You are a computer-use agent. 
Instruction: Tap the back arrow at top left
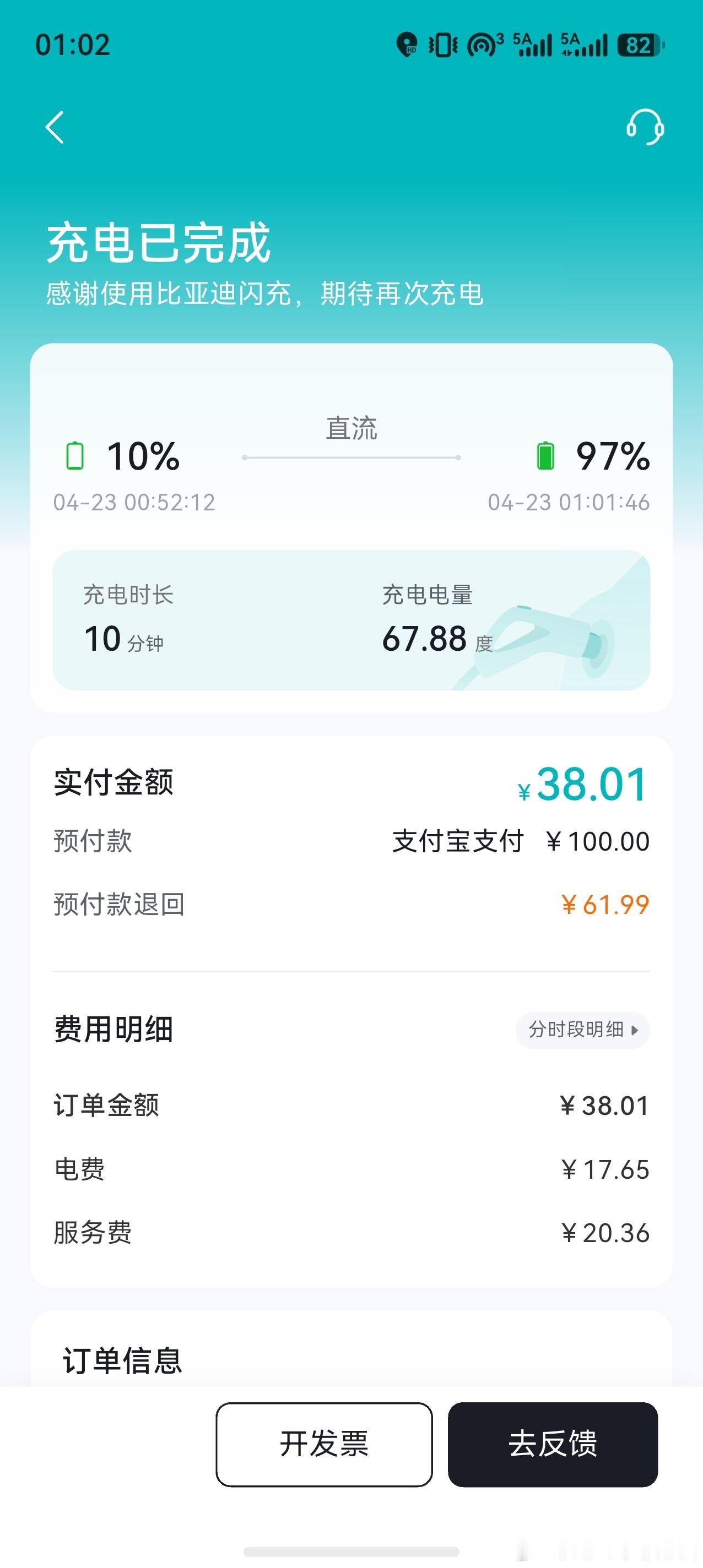coord(55,128)
